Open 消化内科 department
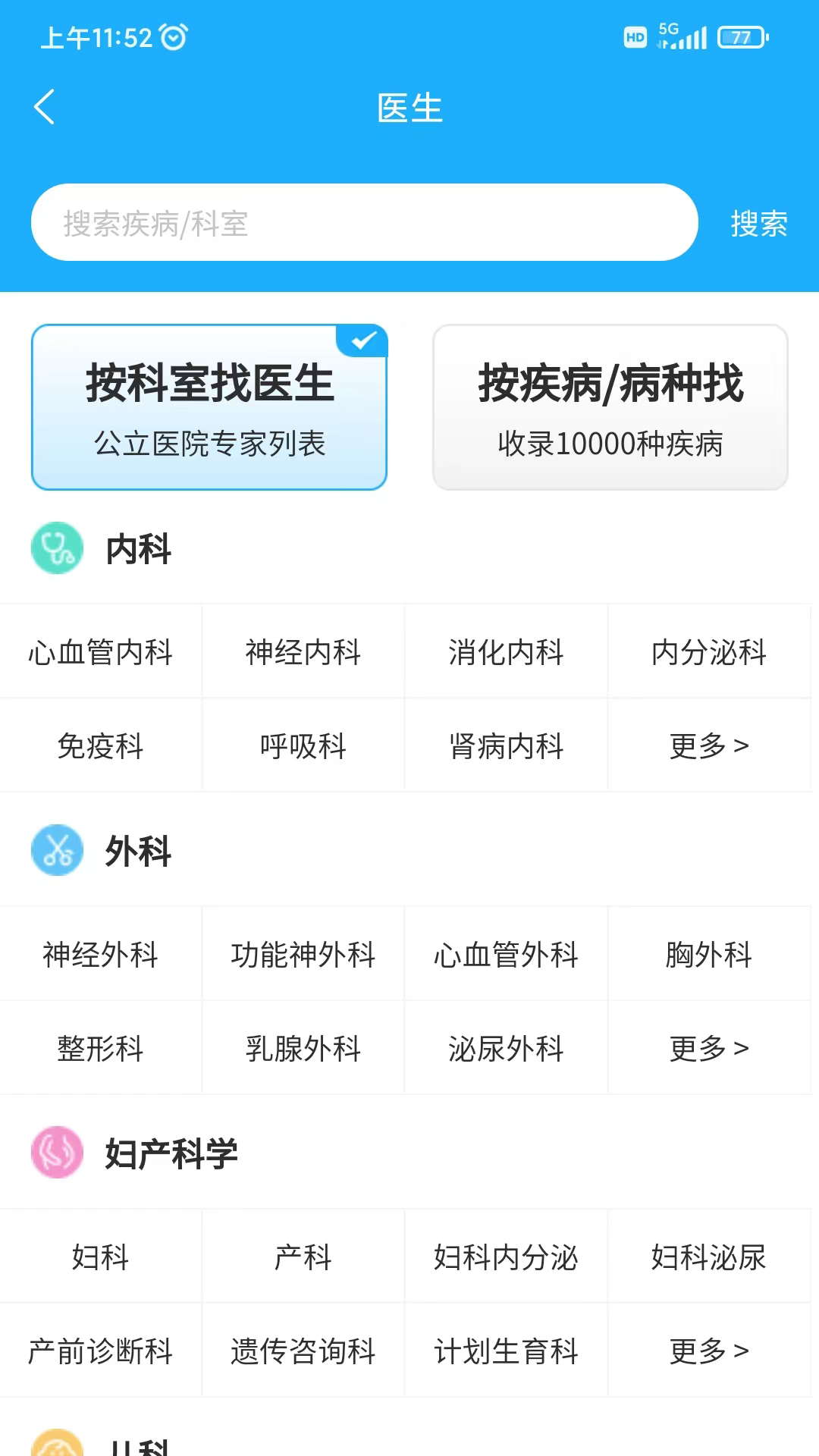 [506, 652]
